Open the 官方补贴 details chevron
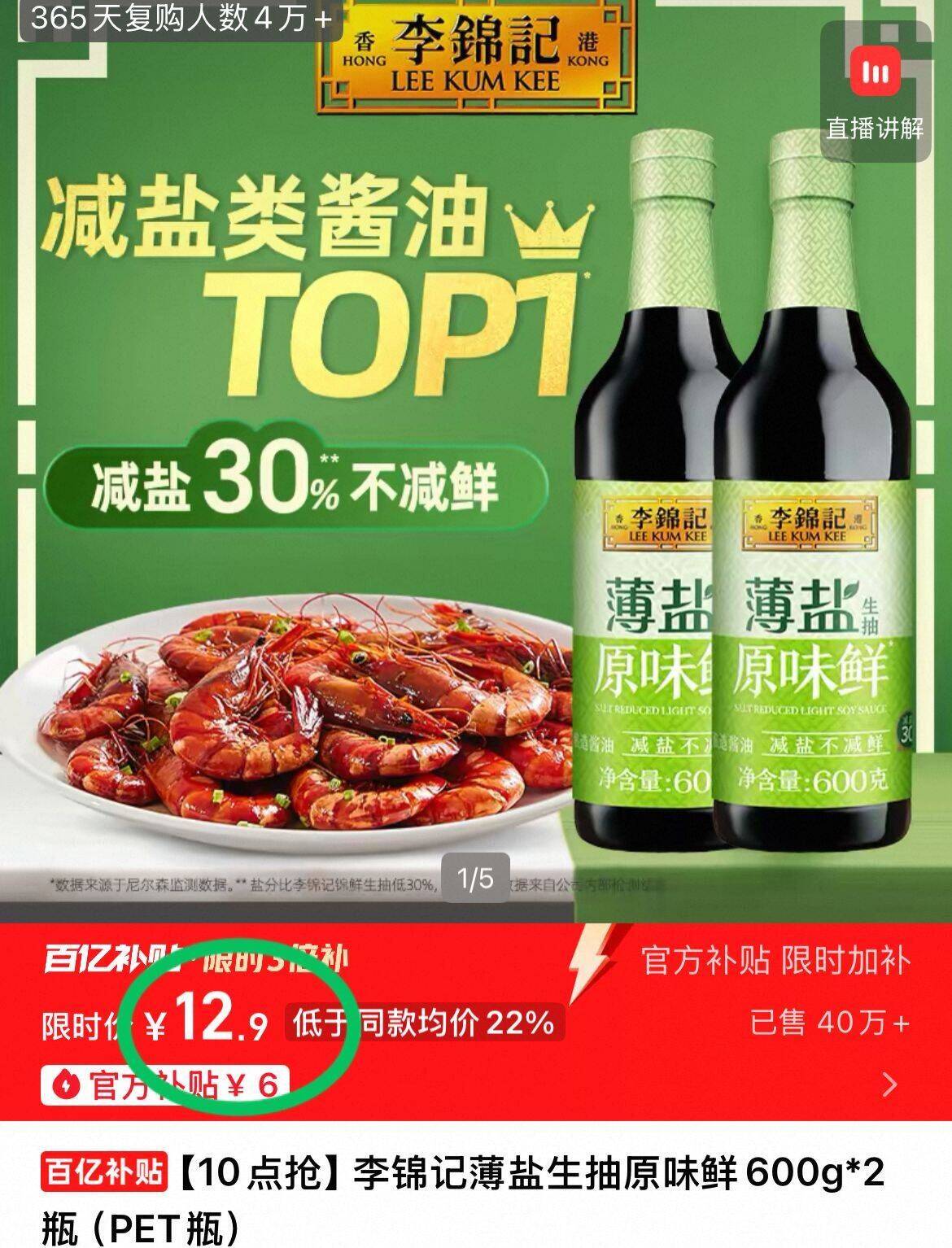The height and width of the screenshot is (1248, 952). [891, 1084]
